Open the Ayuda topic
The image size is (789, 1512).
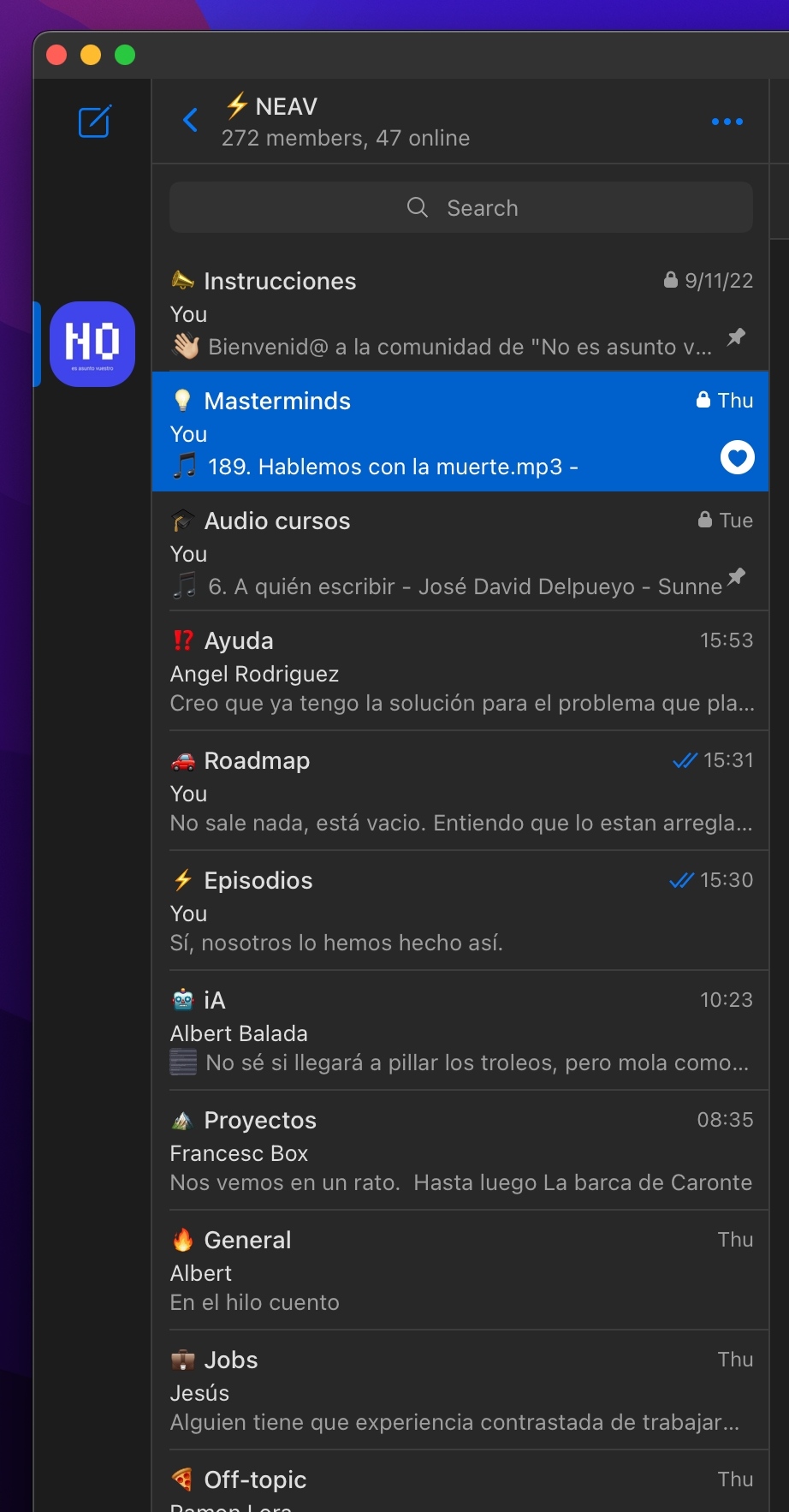[x=460, y=671]
